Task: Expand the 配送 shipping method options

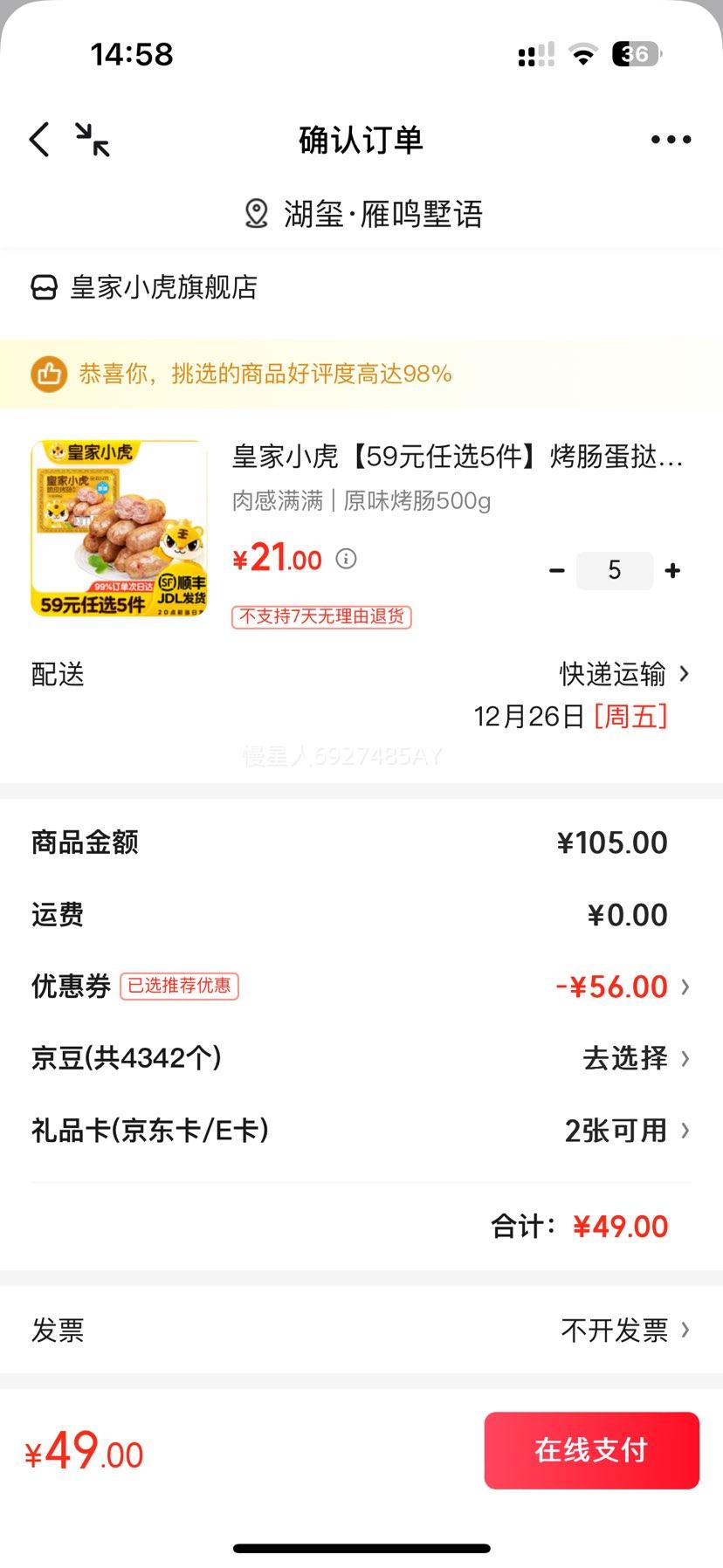Action: [685, 674]
